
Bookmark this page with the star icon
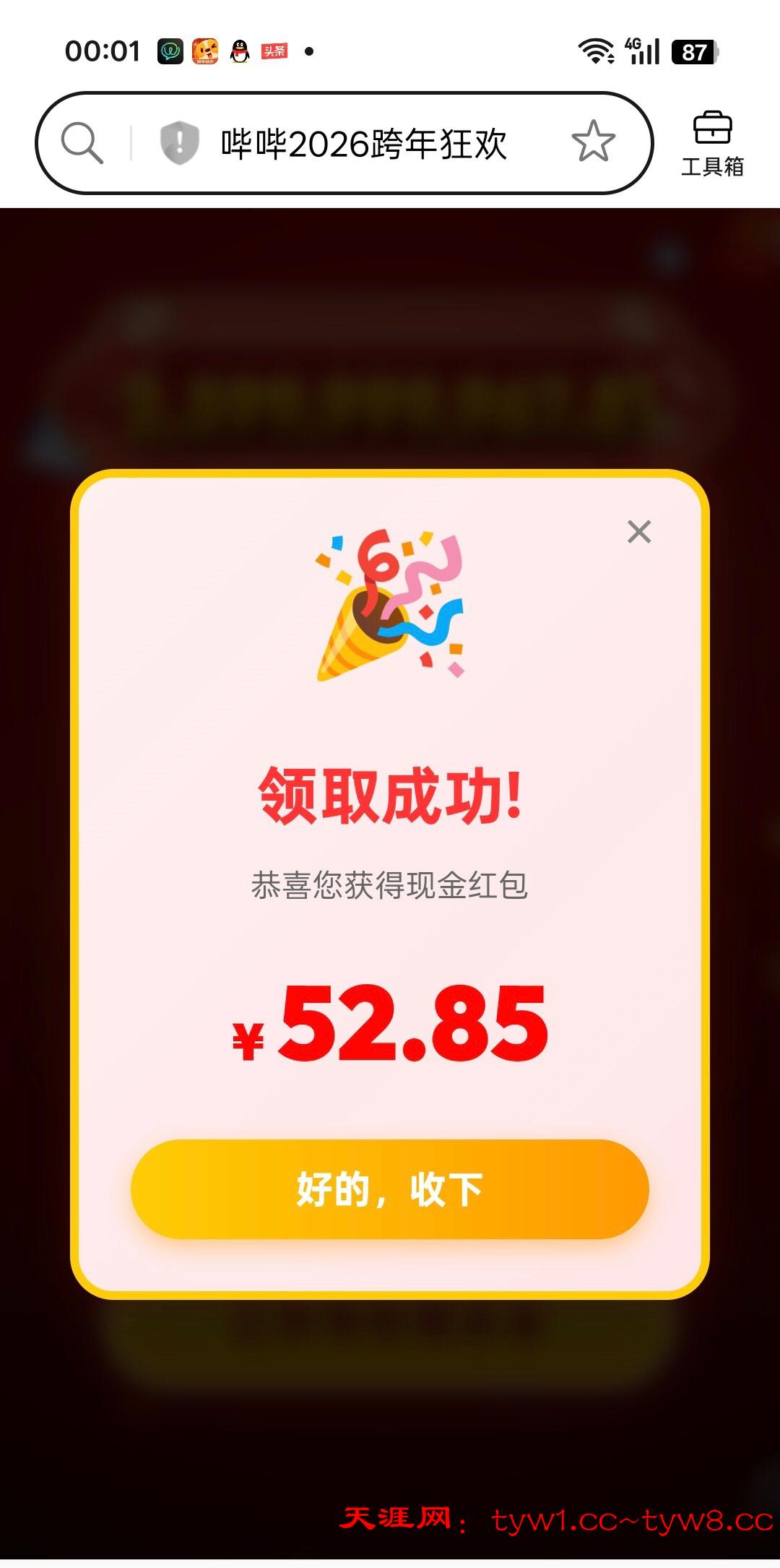tap(593, 142)
